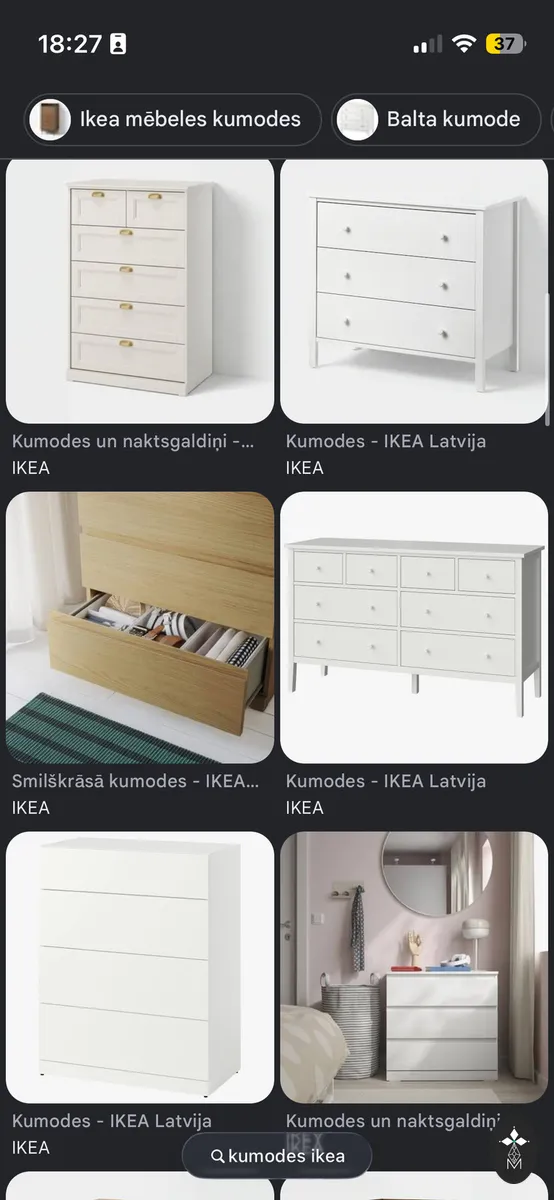This screenshot has width=554, height=1200.
Task: Tap the 'kumodes ikea' search pill
Action: (x=277, y=1156)
